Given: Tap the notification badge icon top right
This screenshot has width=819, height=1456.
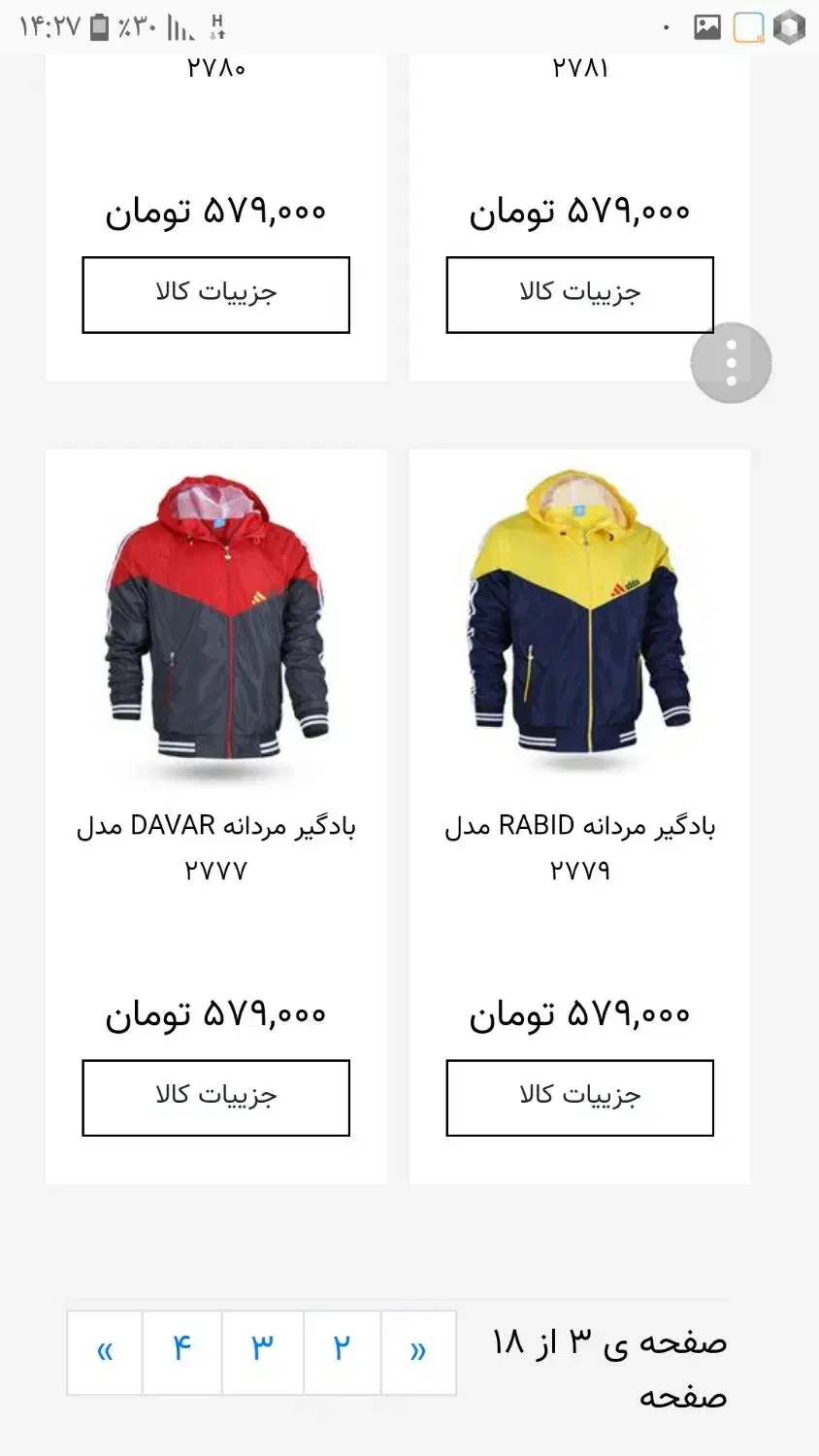Looking at the screenshot, I should pyautogui.click(x=747, y=29).
